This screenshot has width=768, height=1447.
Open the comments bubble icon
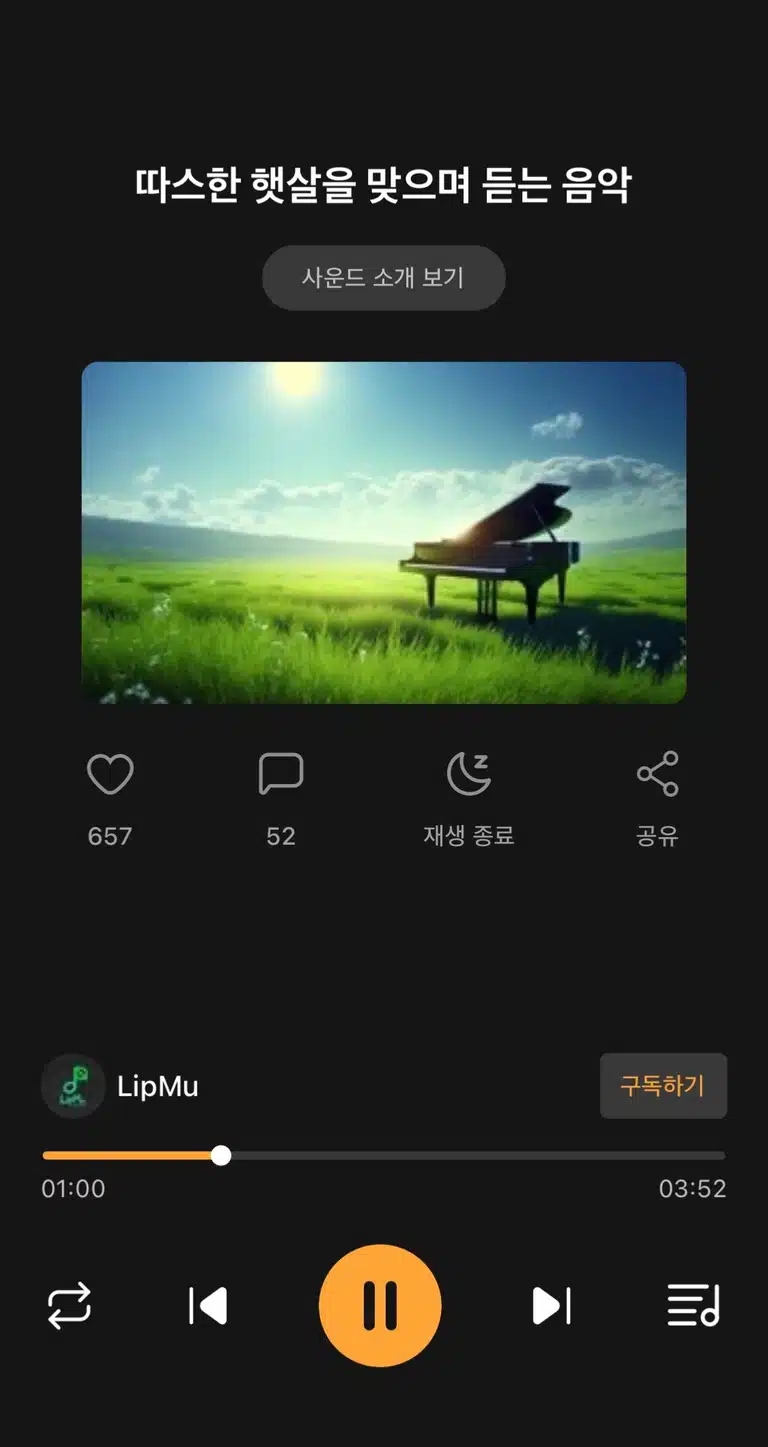coord(281,775)
